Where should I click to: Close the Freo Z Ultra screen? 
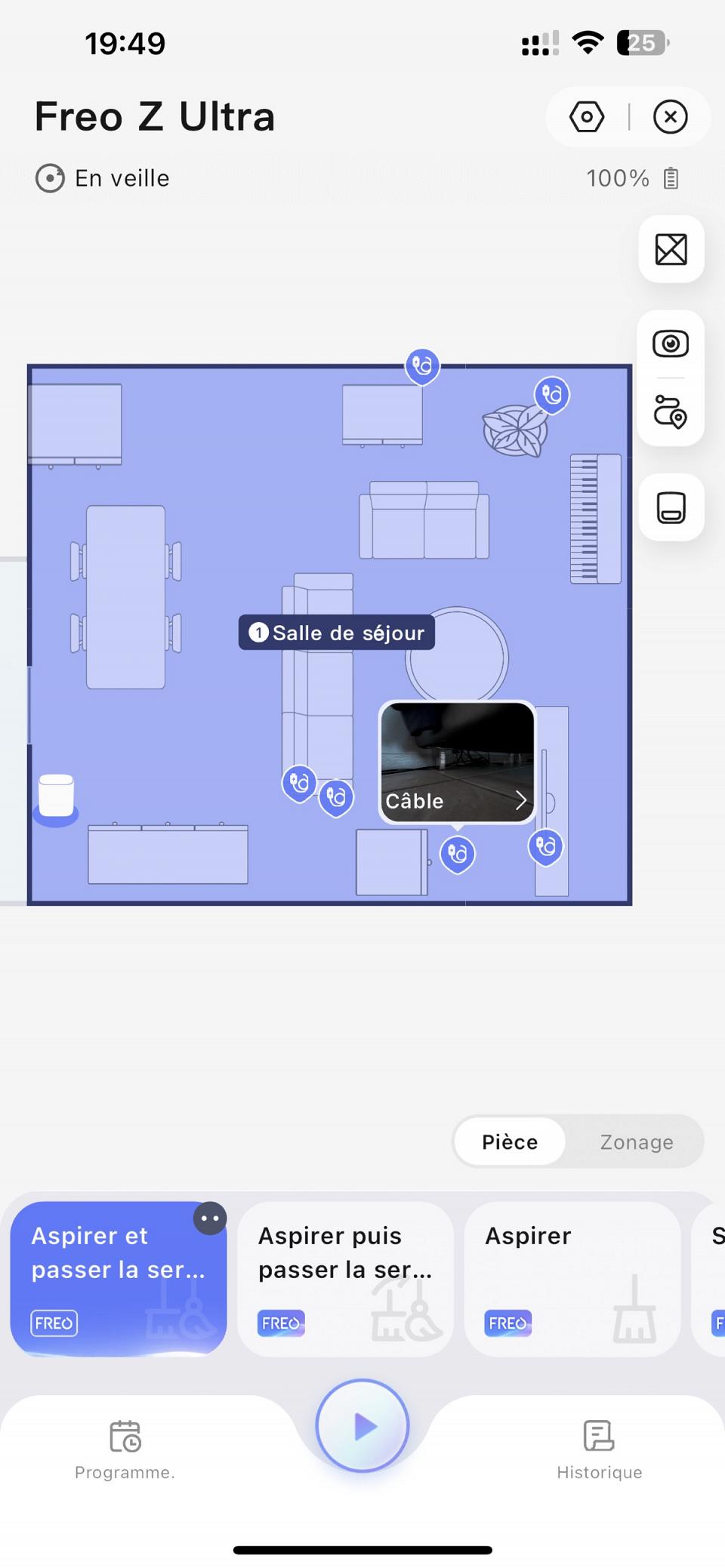point(670,117)
